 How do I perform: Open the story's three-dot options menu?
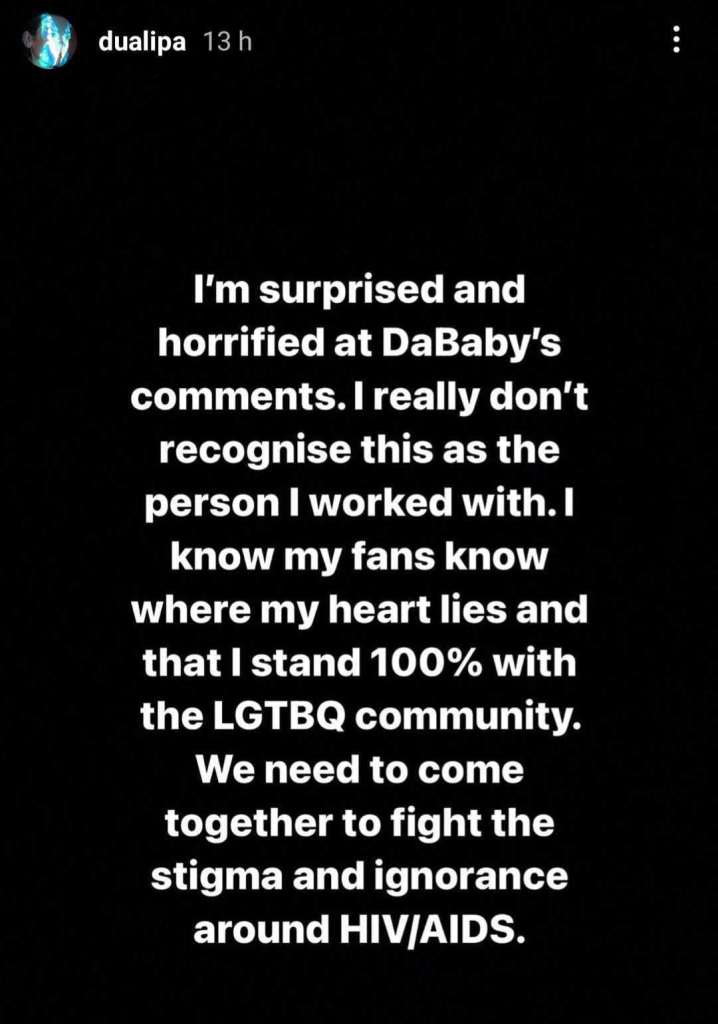[677, 41]
